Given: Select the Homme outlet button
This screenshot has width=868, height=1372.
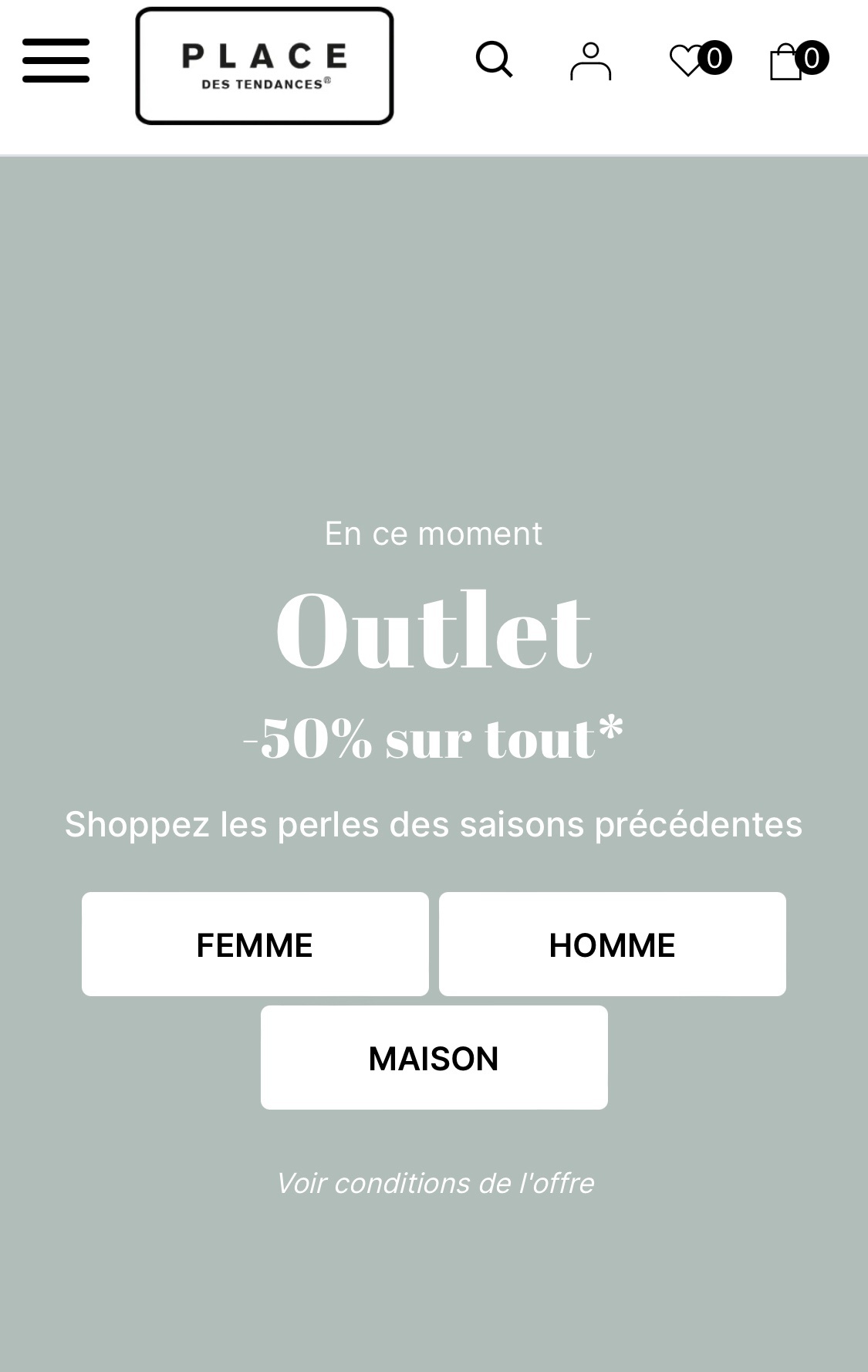Looking at the screenshot, I should point(612,945).
